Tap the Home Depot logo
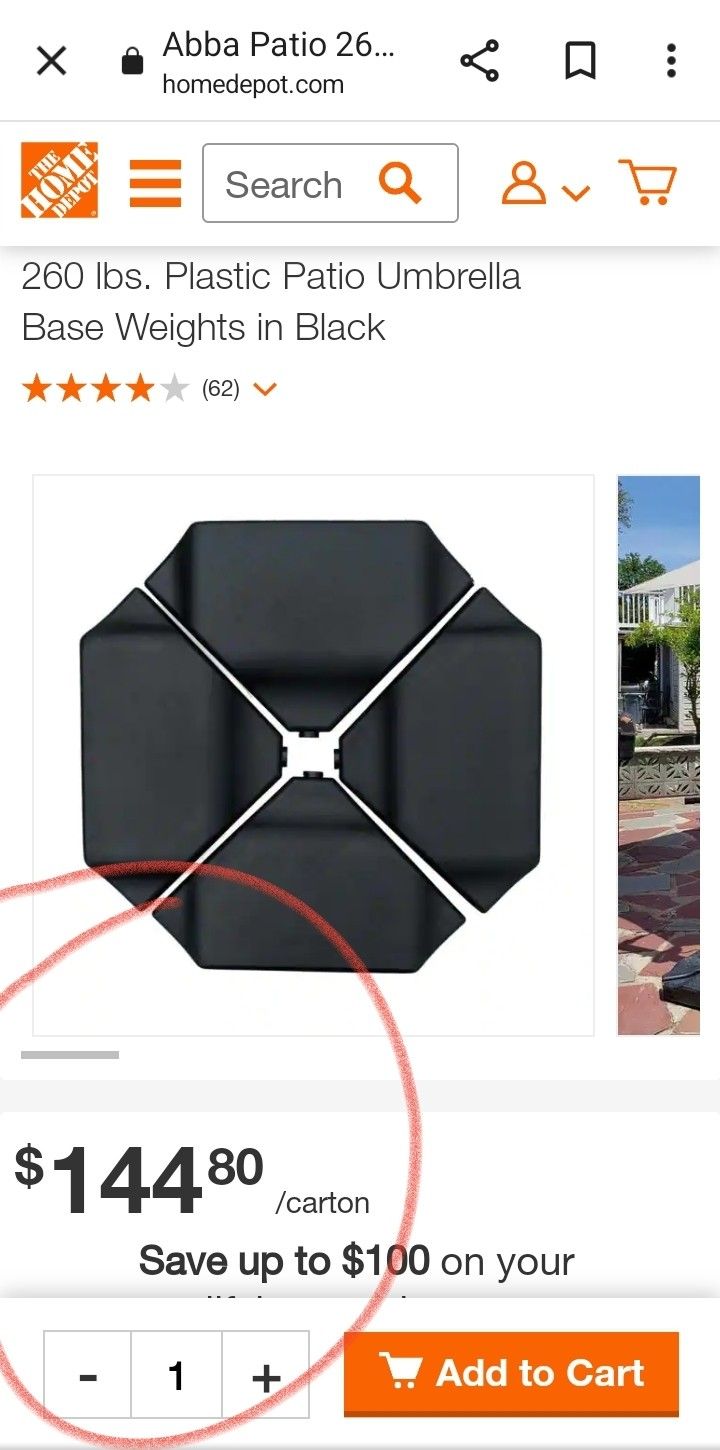This screenshot has width=720, height=1450. pyautogui.click(x=59, y=180)
